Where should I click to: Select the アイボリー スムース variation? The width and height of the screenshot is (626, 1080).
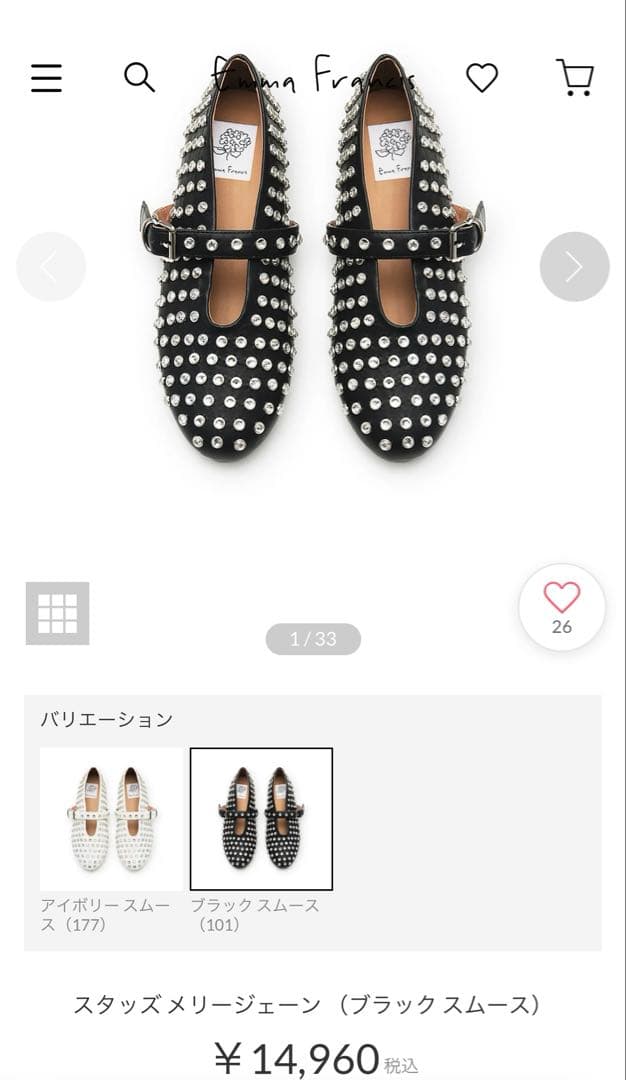(x=112, y=819)
